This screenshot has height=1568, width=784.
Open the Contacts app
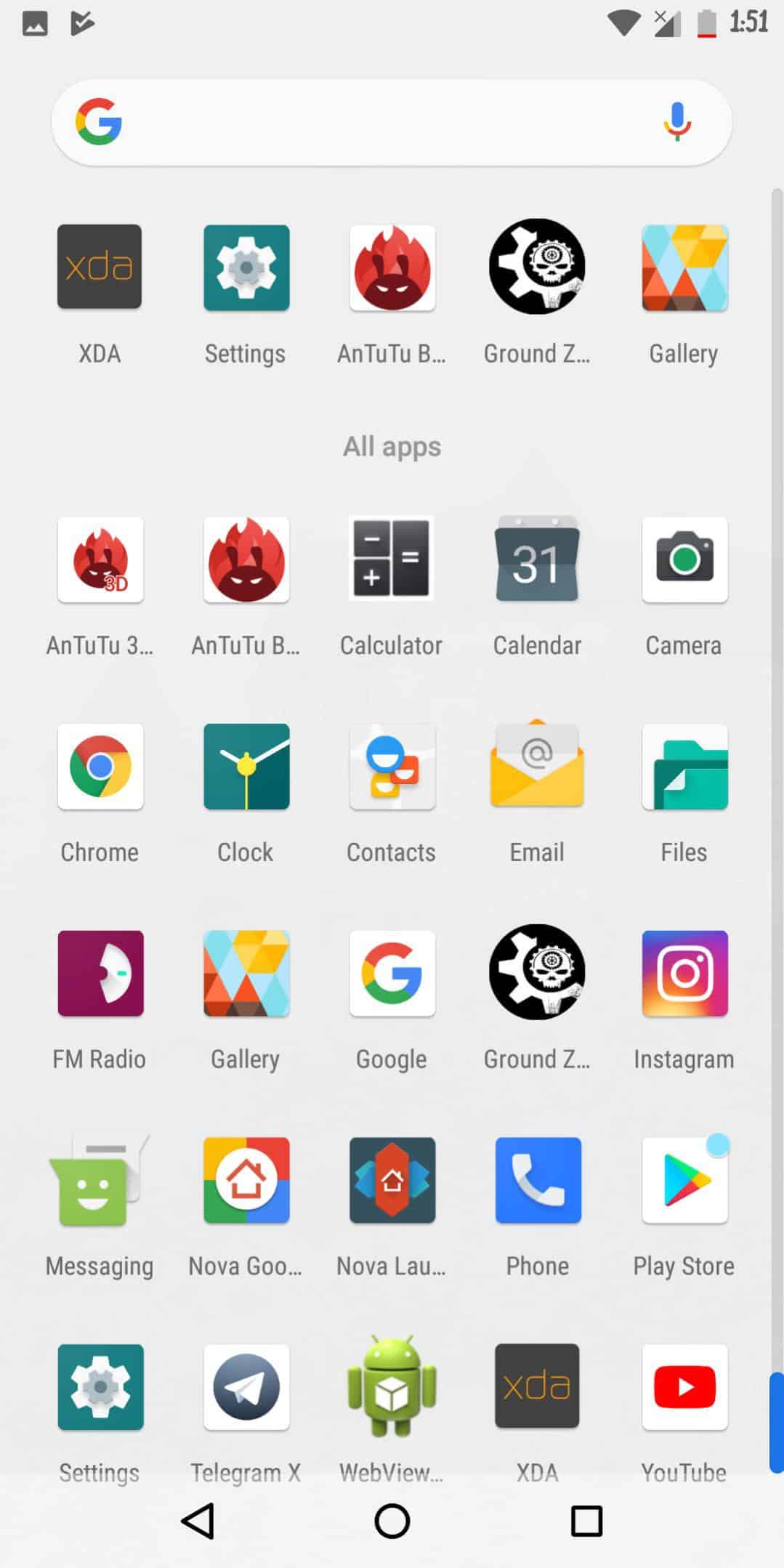pyautogui.click(x=392, y=767)
